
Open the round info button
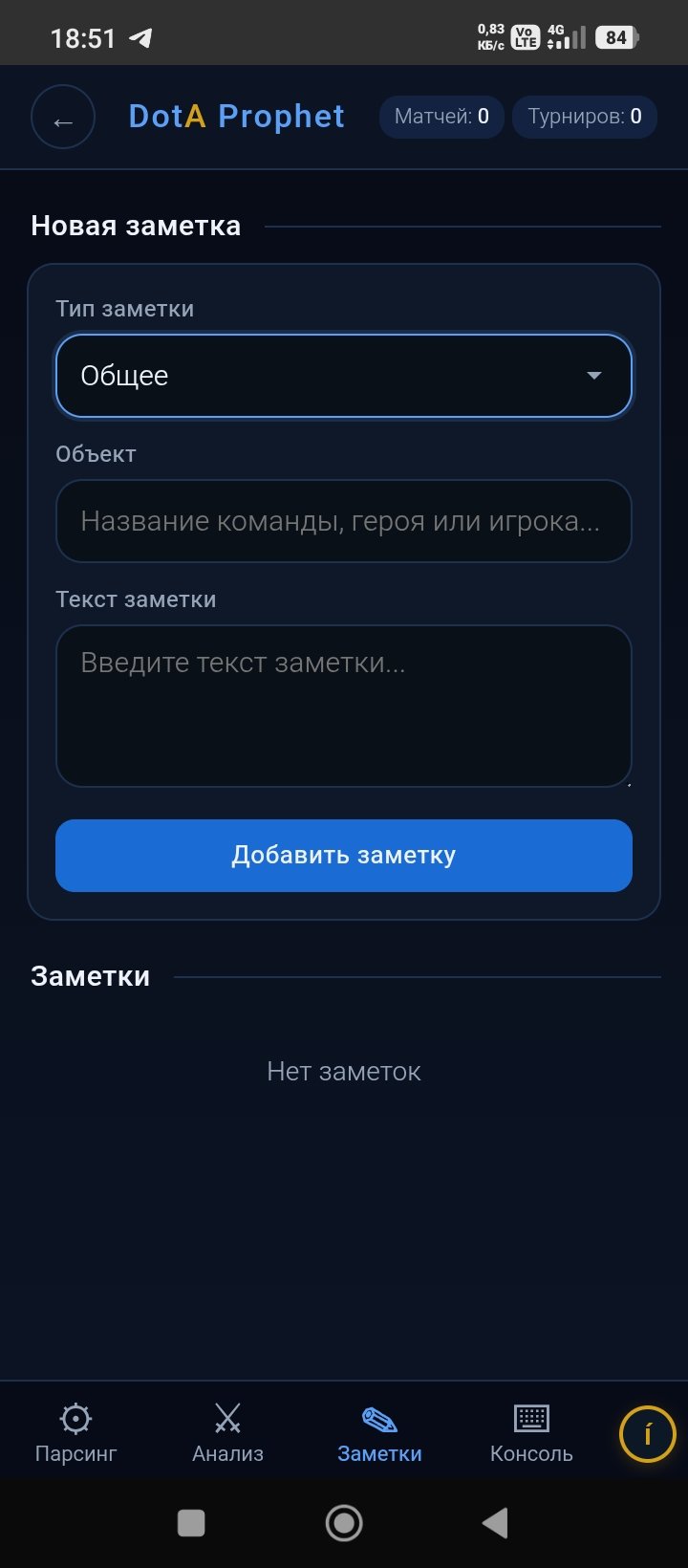(647, 1434)
